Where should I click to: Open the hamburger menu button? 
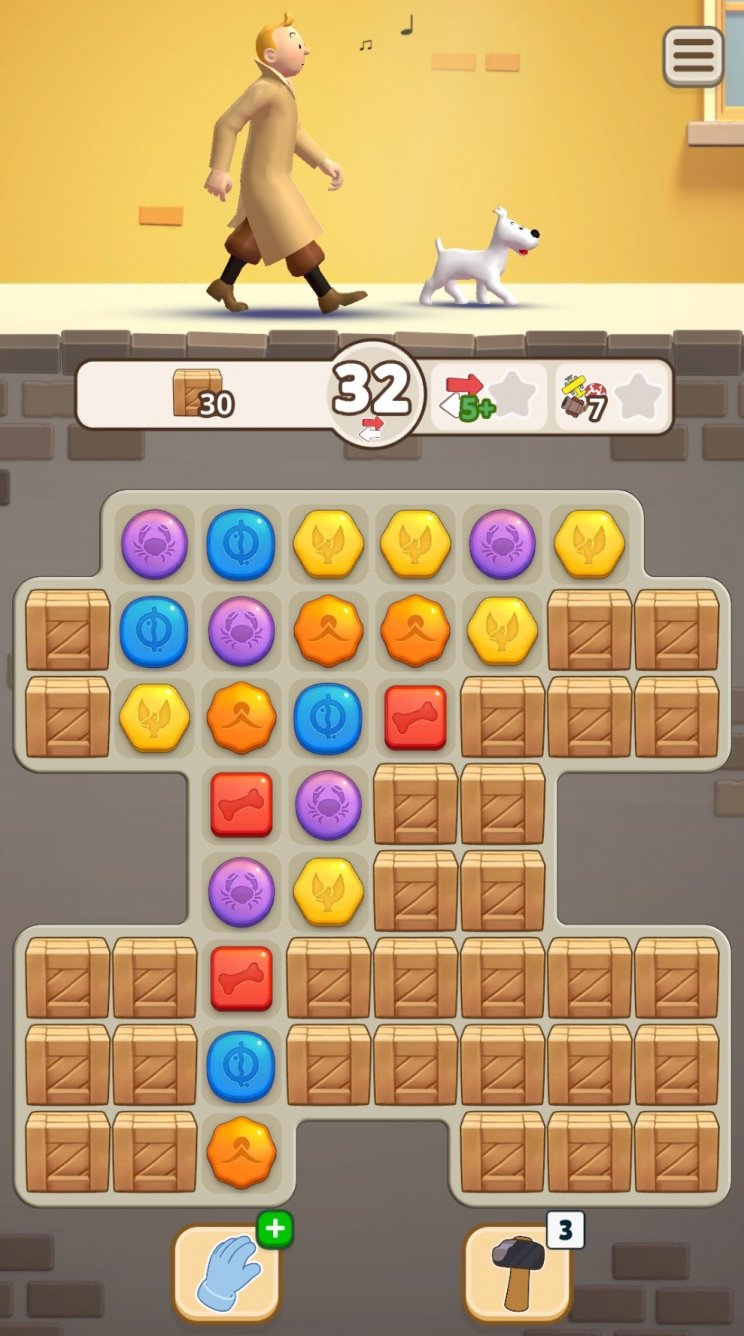click(x=693, y=56)
